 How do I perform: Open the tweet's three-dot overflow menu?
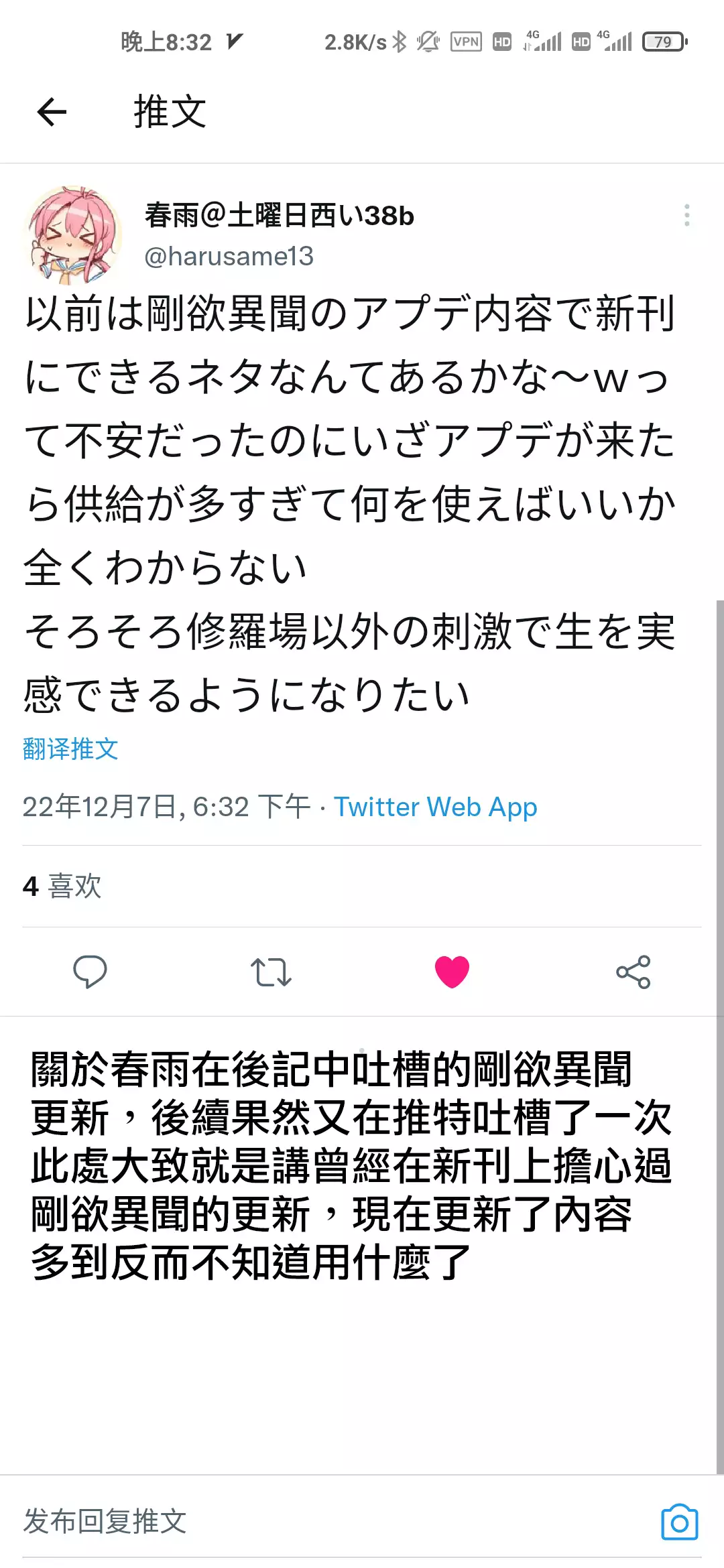(686, 215)
